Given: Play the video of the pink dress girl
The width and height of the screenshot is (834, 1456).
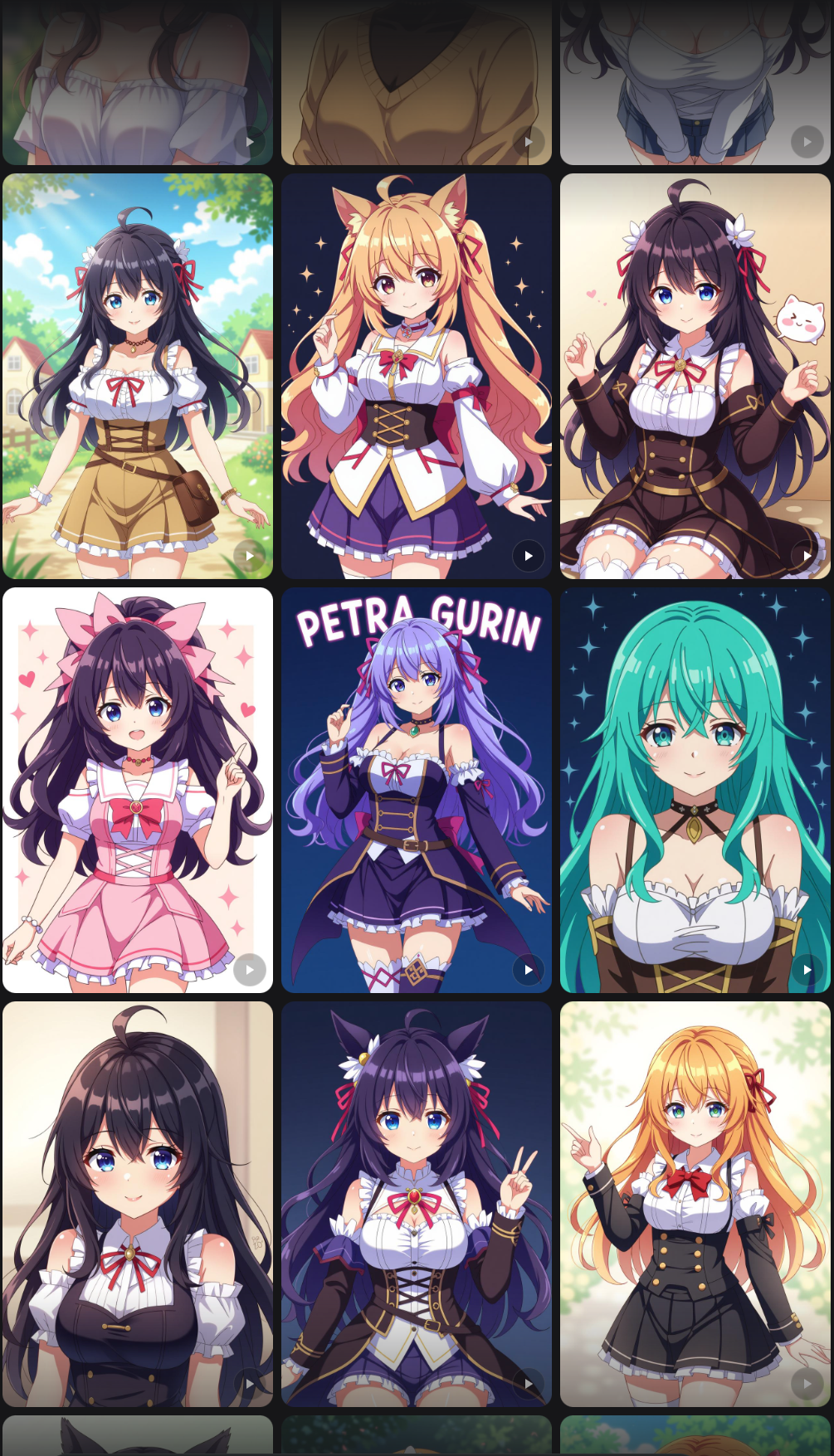Looking at the screenshot, I should 250,970.
